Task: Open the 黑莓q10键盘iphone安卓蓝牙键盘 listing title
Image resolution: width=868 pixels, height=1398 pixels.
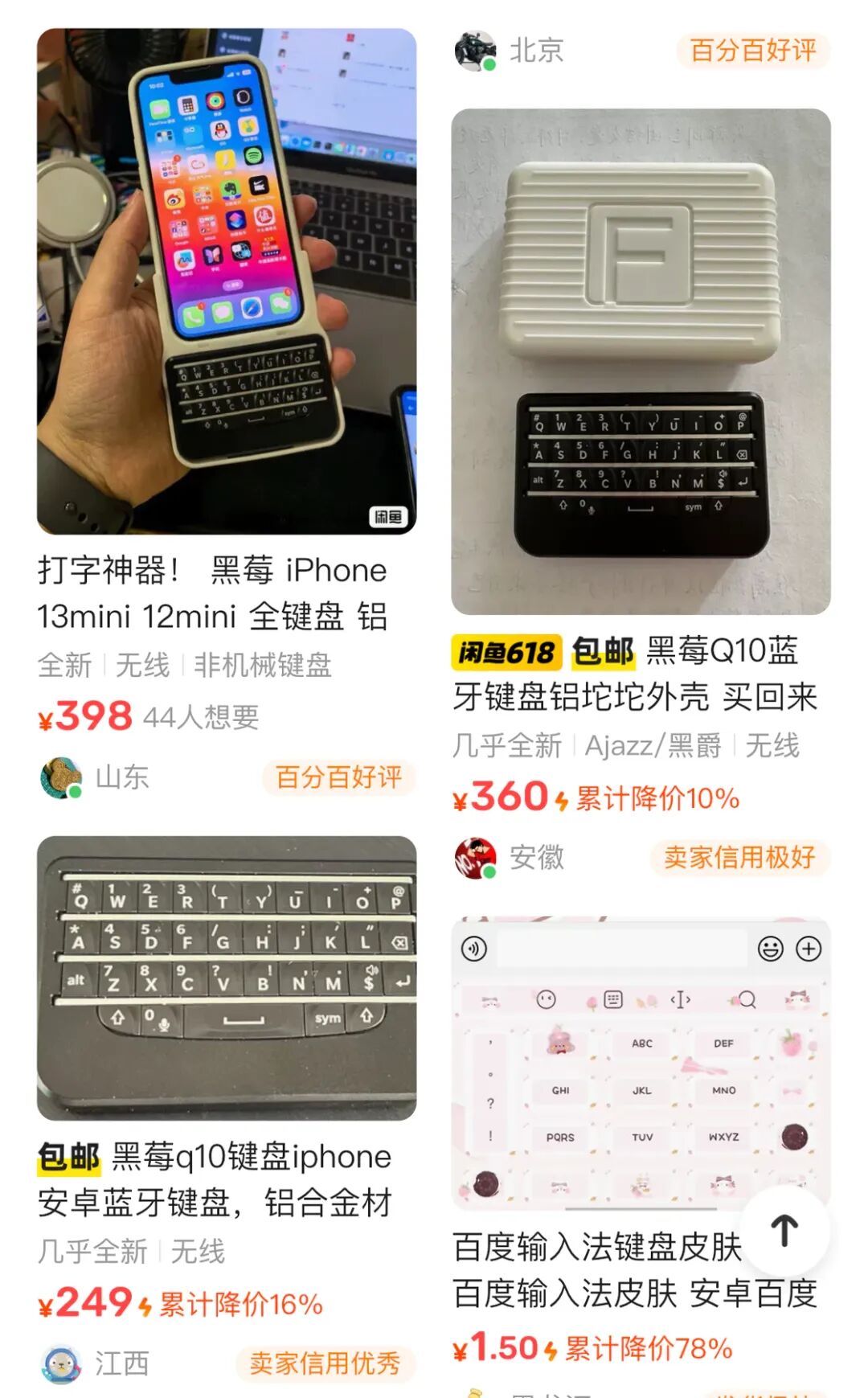Action: 215,1179
